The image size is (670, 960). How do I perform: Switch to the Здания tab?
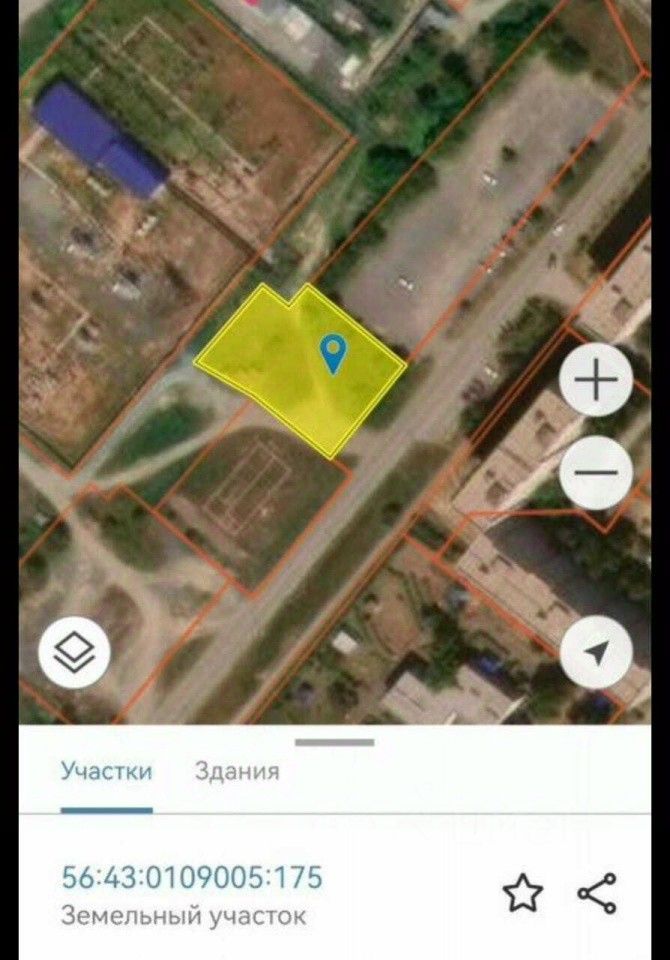237,771
